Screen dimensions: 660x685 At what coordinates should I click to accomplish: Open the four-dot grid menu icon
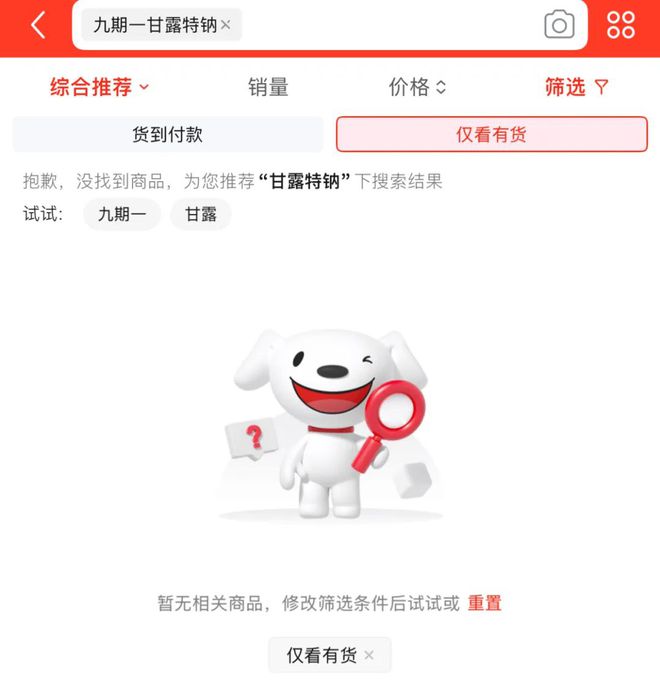[x=621, y=25]
